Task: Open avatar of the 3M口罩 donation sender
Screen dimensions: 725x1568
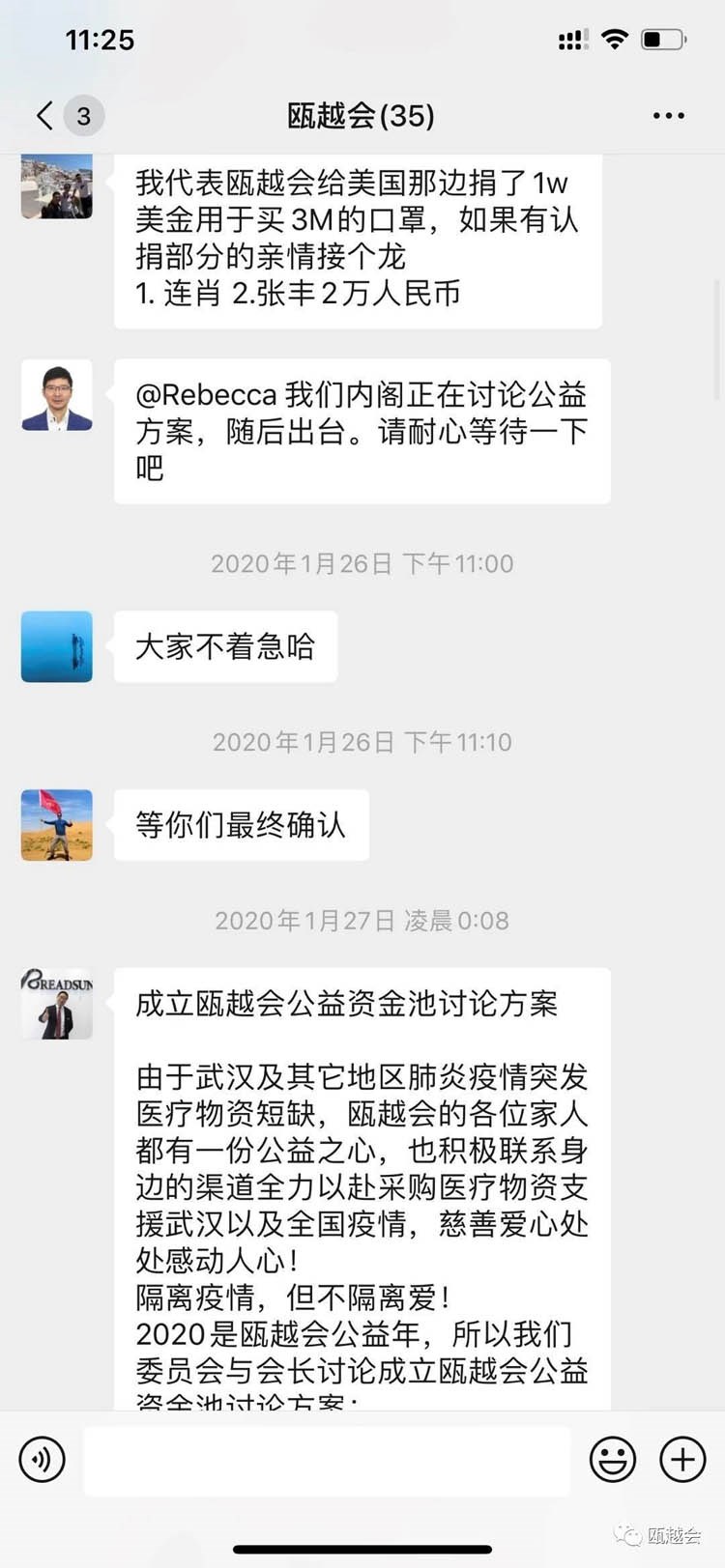Action: [57, 187]
